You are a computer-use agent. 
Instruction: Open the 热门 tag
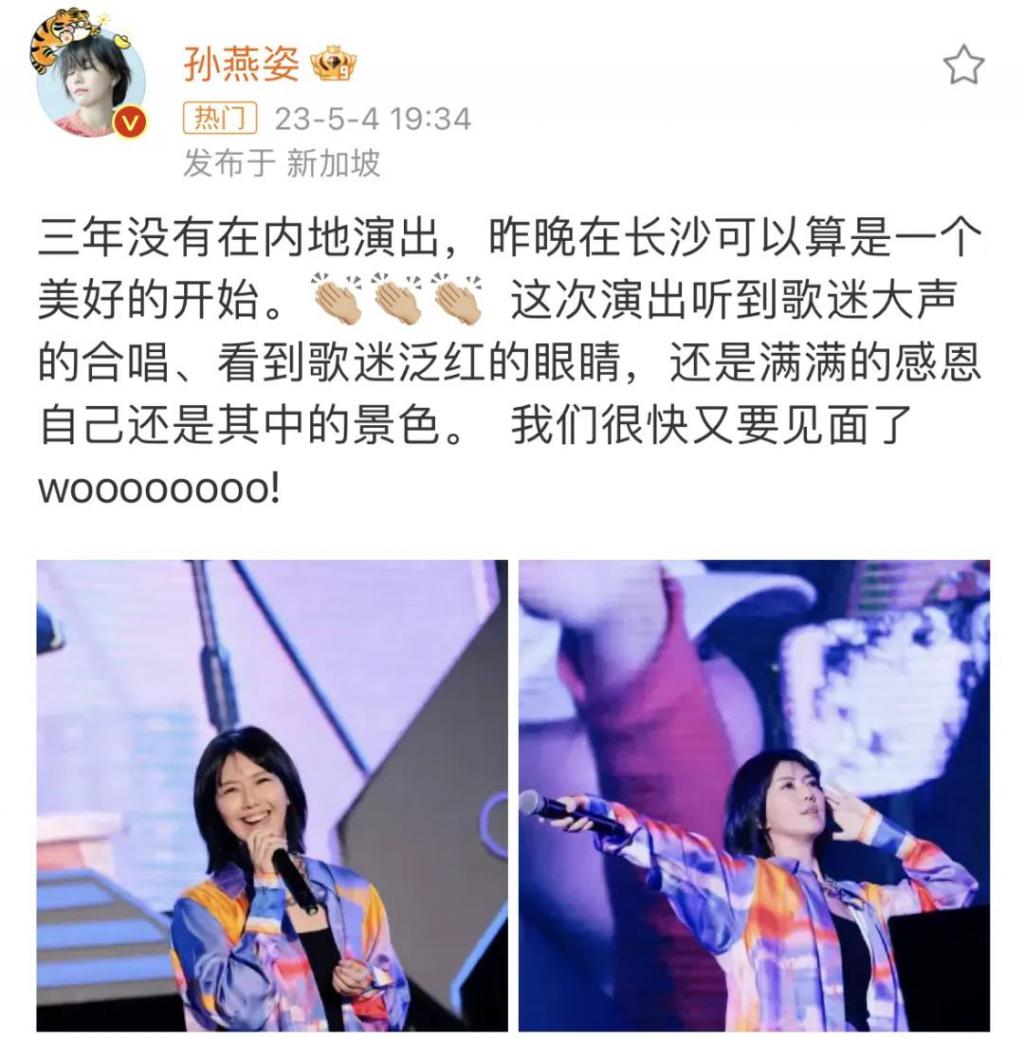click(220, 120)
